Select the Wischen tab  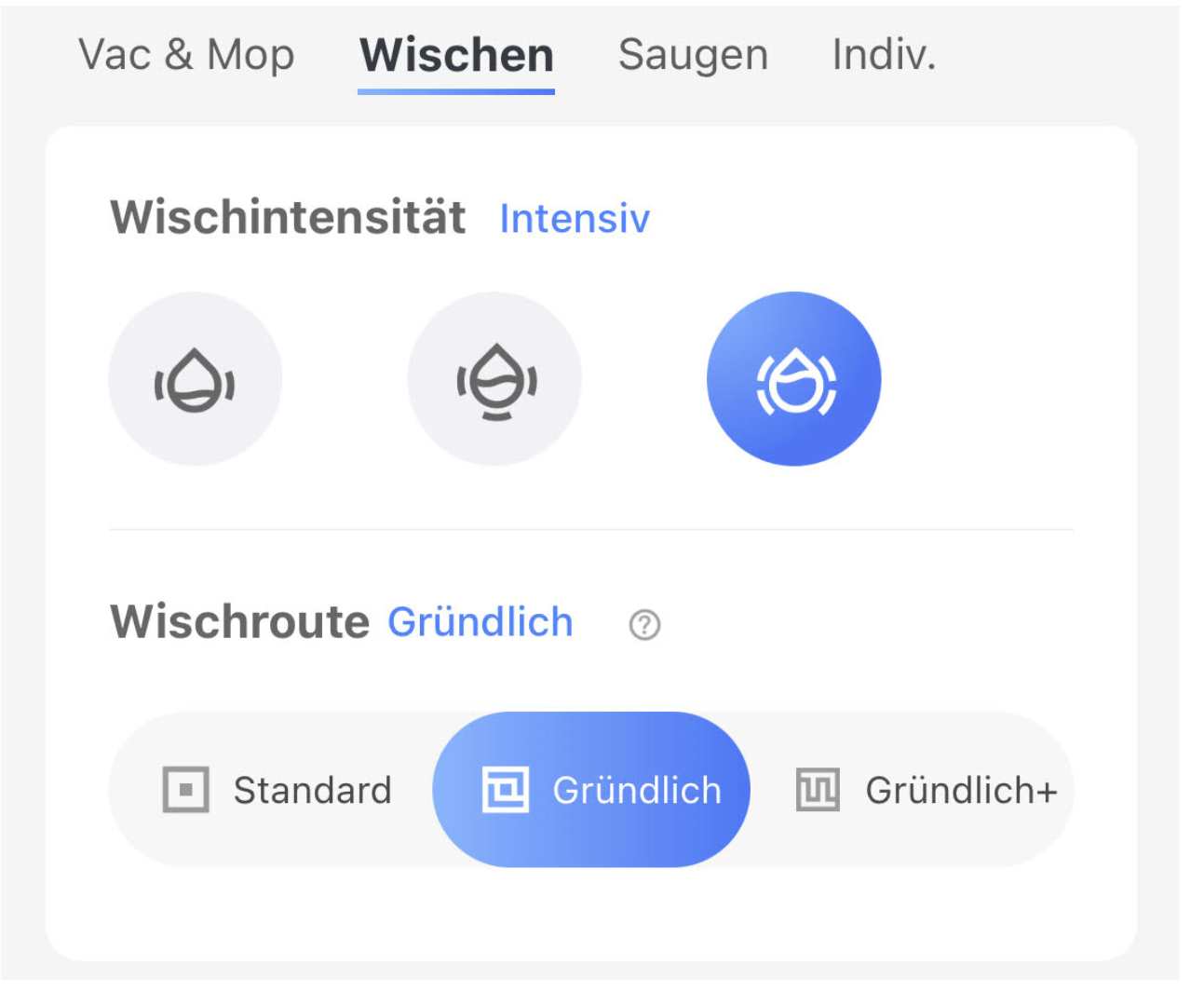(456, 55)
